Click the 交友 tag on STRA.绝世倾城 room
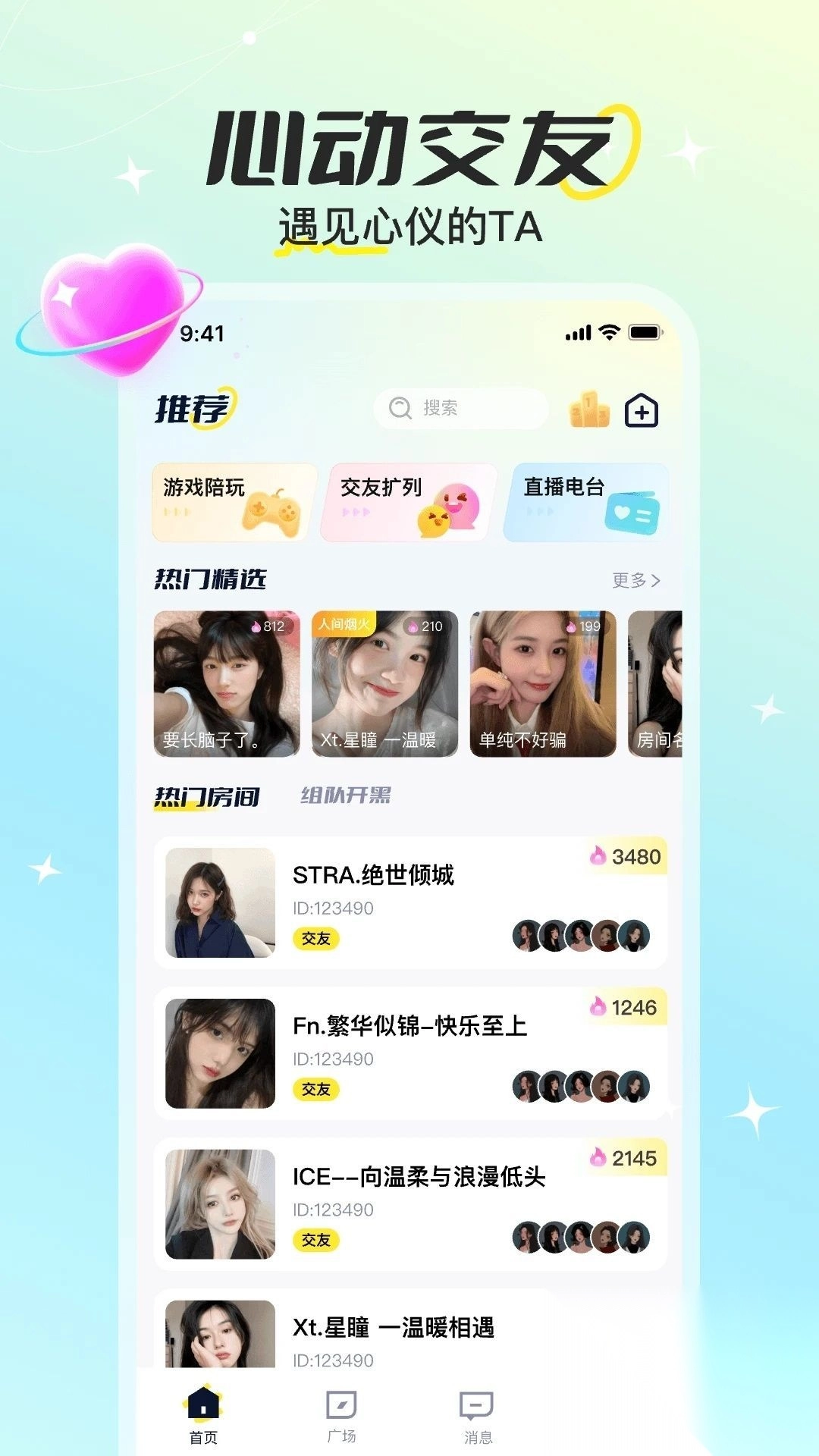Screen dimensions: 819x1456 pos(316,940)
